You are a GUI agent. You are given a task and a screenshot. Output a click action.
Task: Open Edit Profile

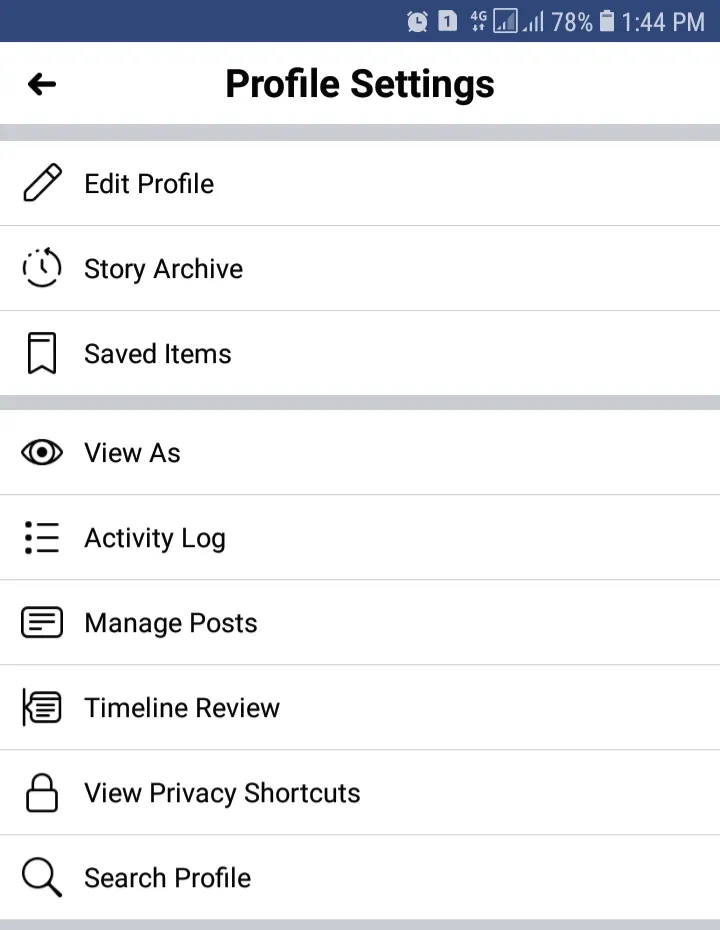click(150, 184)
